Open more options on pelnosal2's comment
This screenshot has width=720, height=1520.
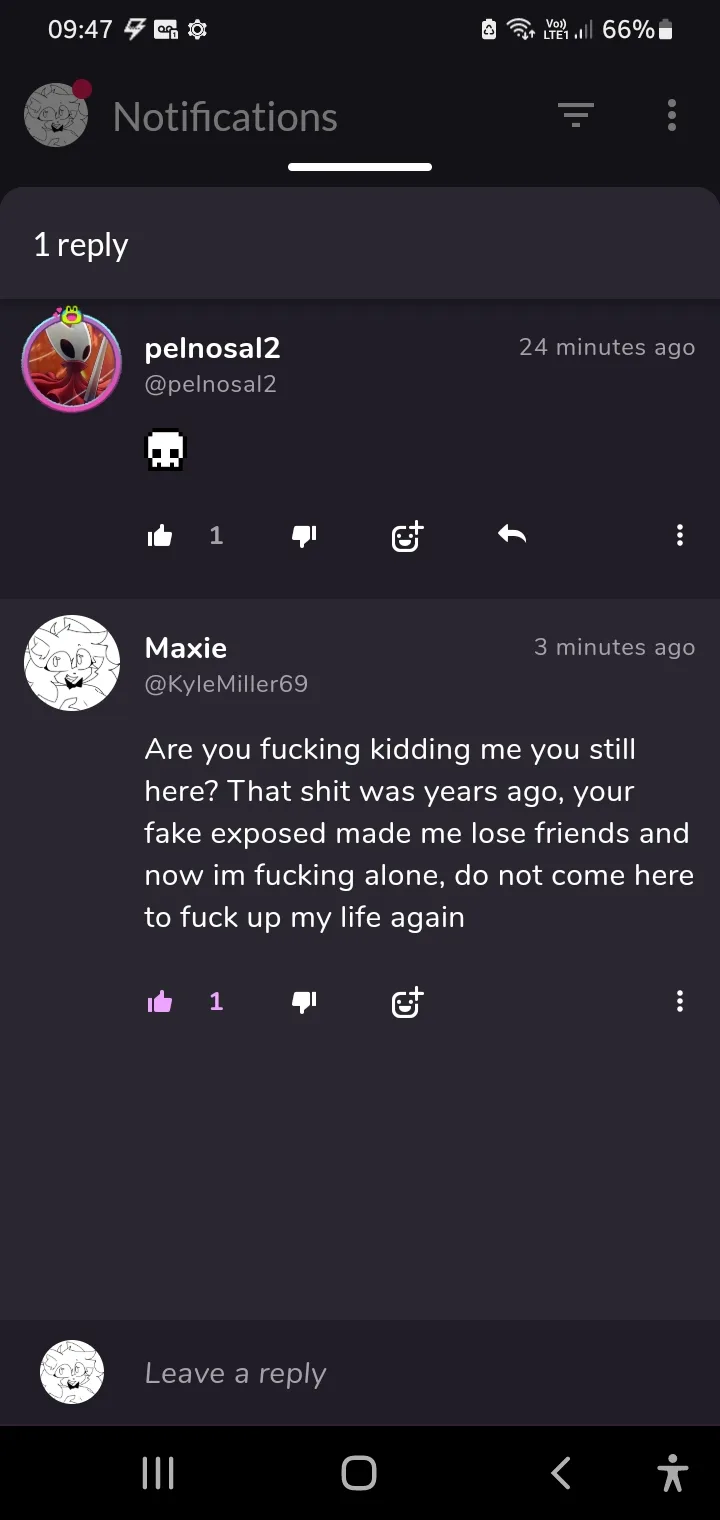tap(680, 535)
